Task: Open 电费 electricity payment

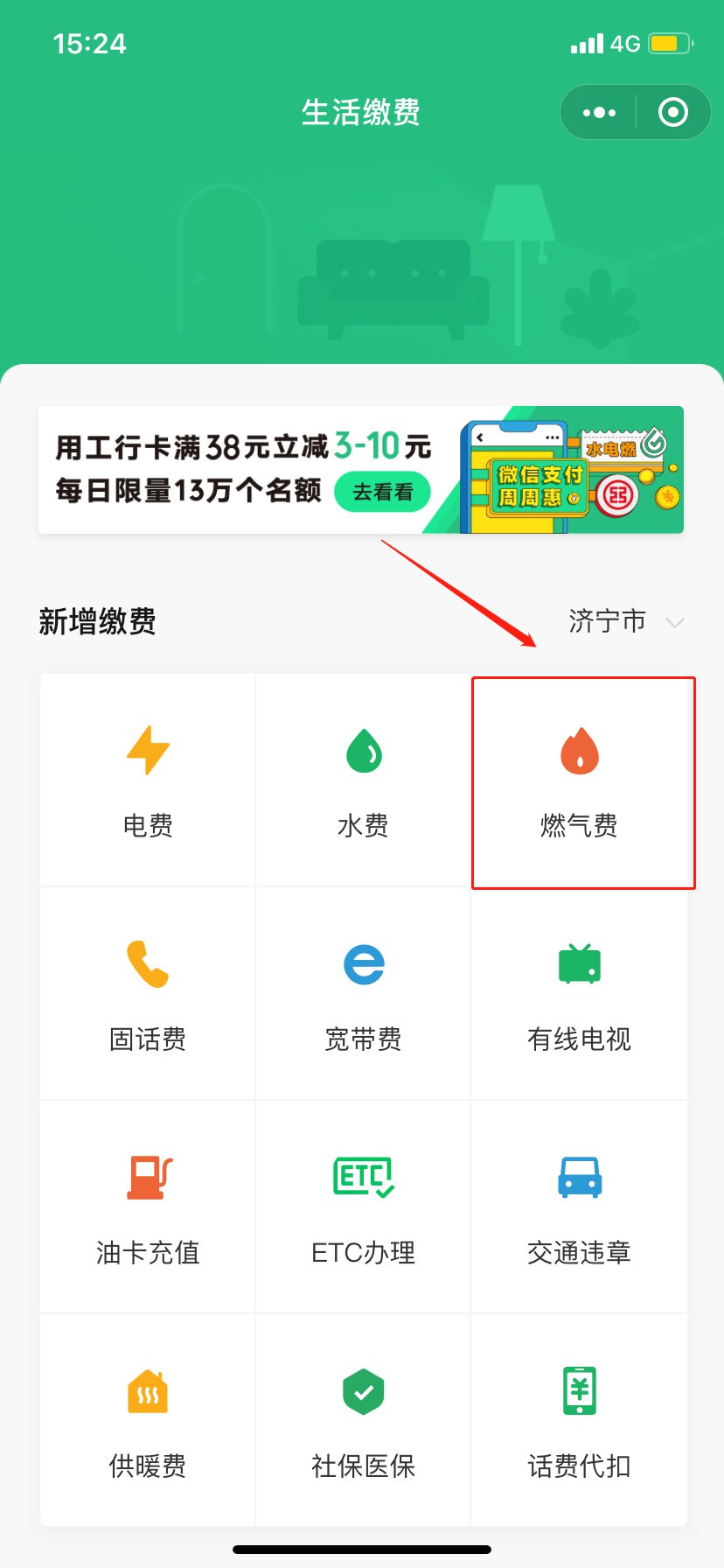Action: (148, 780)
